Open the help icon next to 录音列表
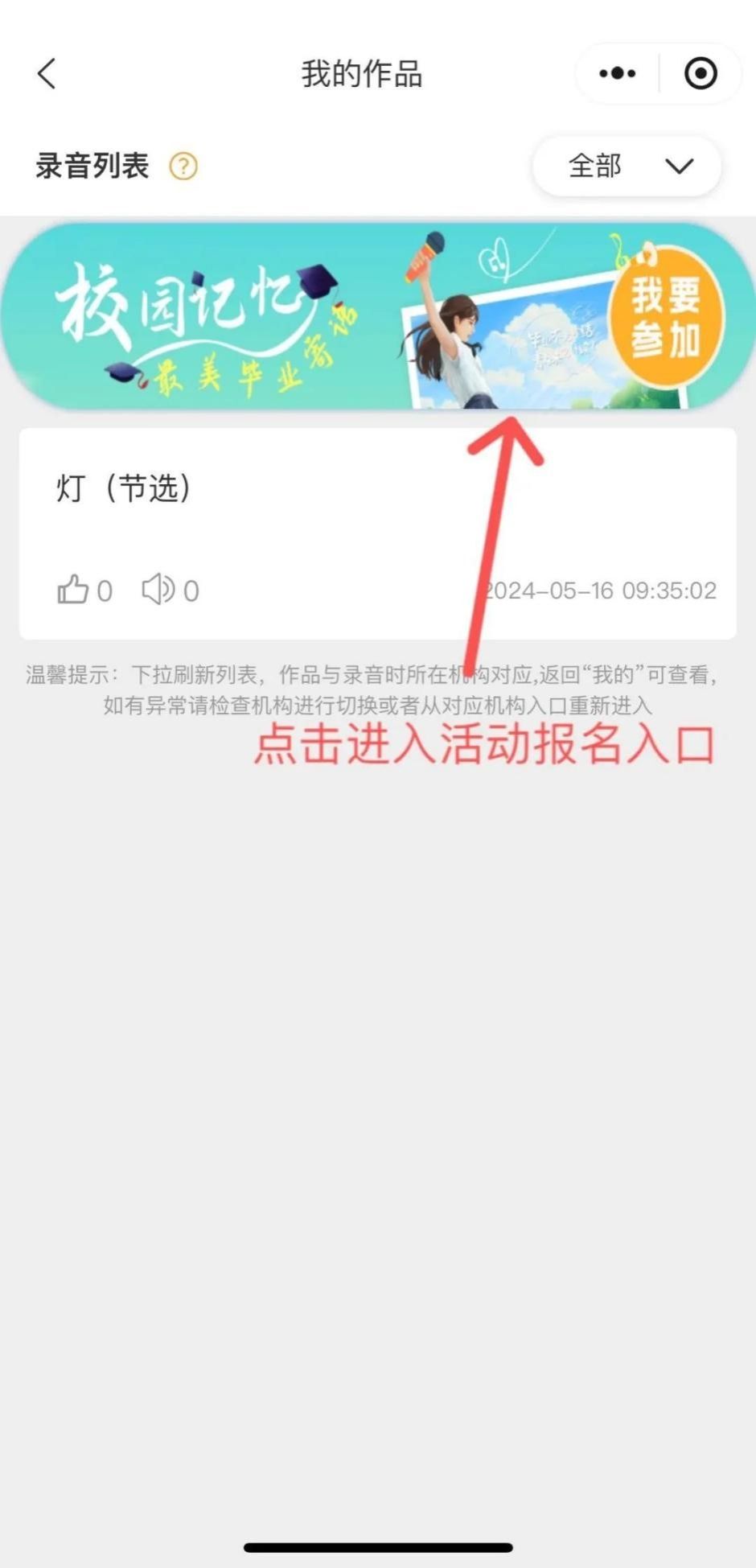Screen dimensions: 756x1568 (x=183, y=167)
